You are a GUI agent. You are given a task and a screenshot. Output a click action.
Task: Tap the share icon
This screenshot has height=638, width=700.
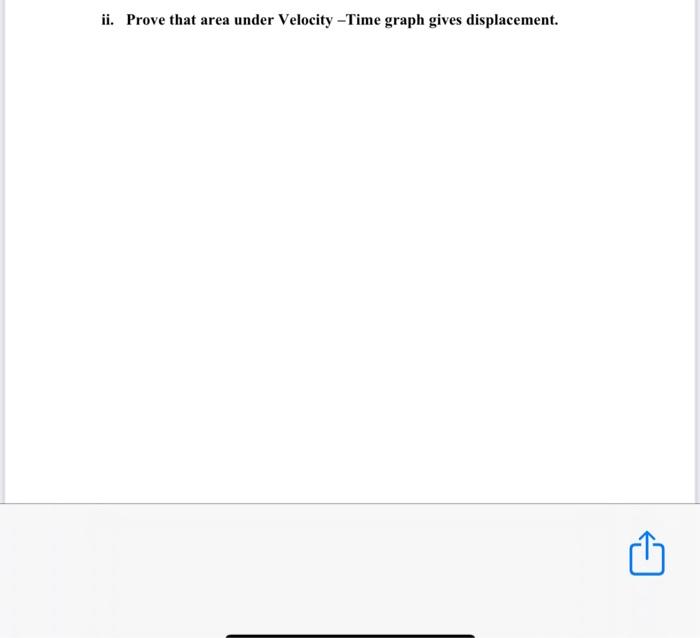click(x=647, y=554)
